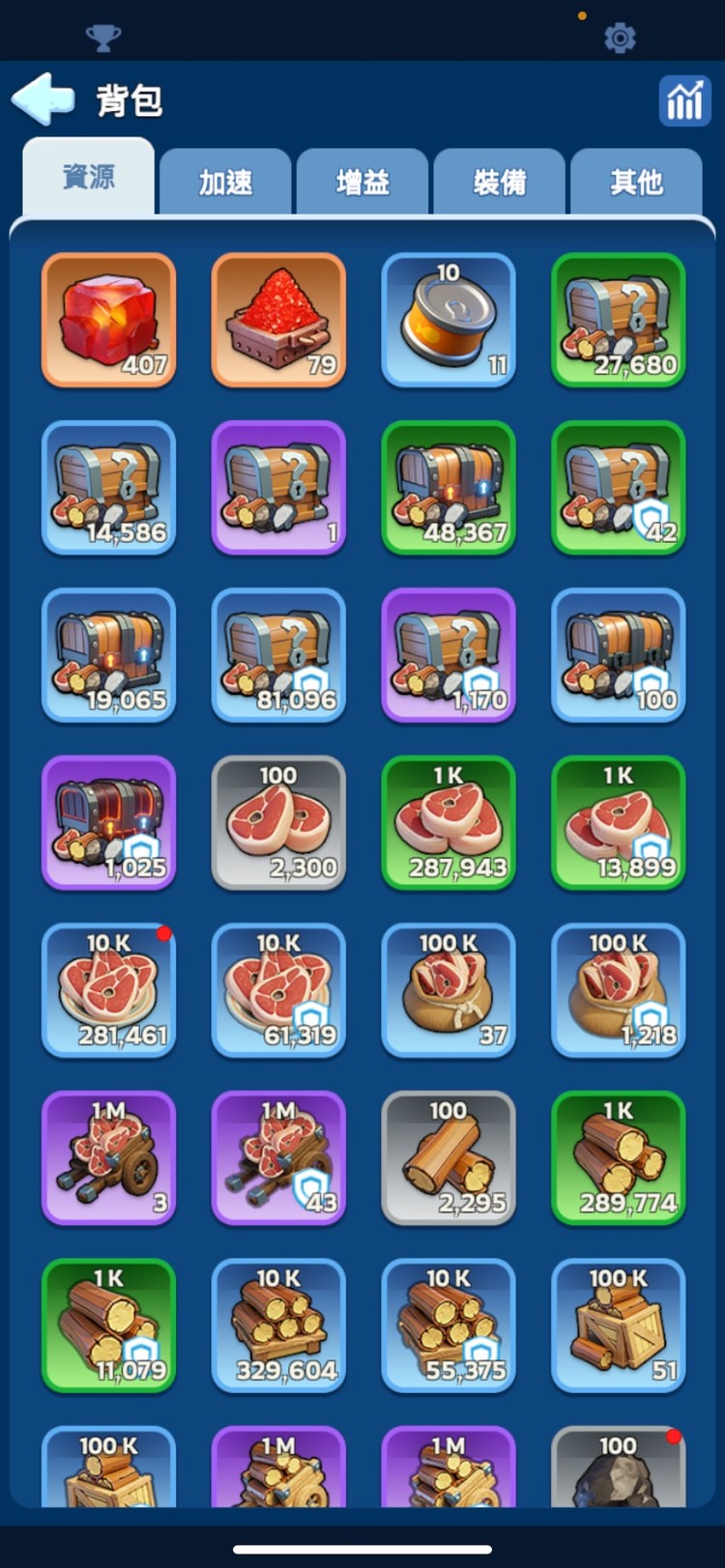Select the 1K wood item with 289,774
This screenshot has height=1568, width=725.
(x=619, y=1157)
